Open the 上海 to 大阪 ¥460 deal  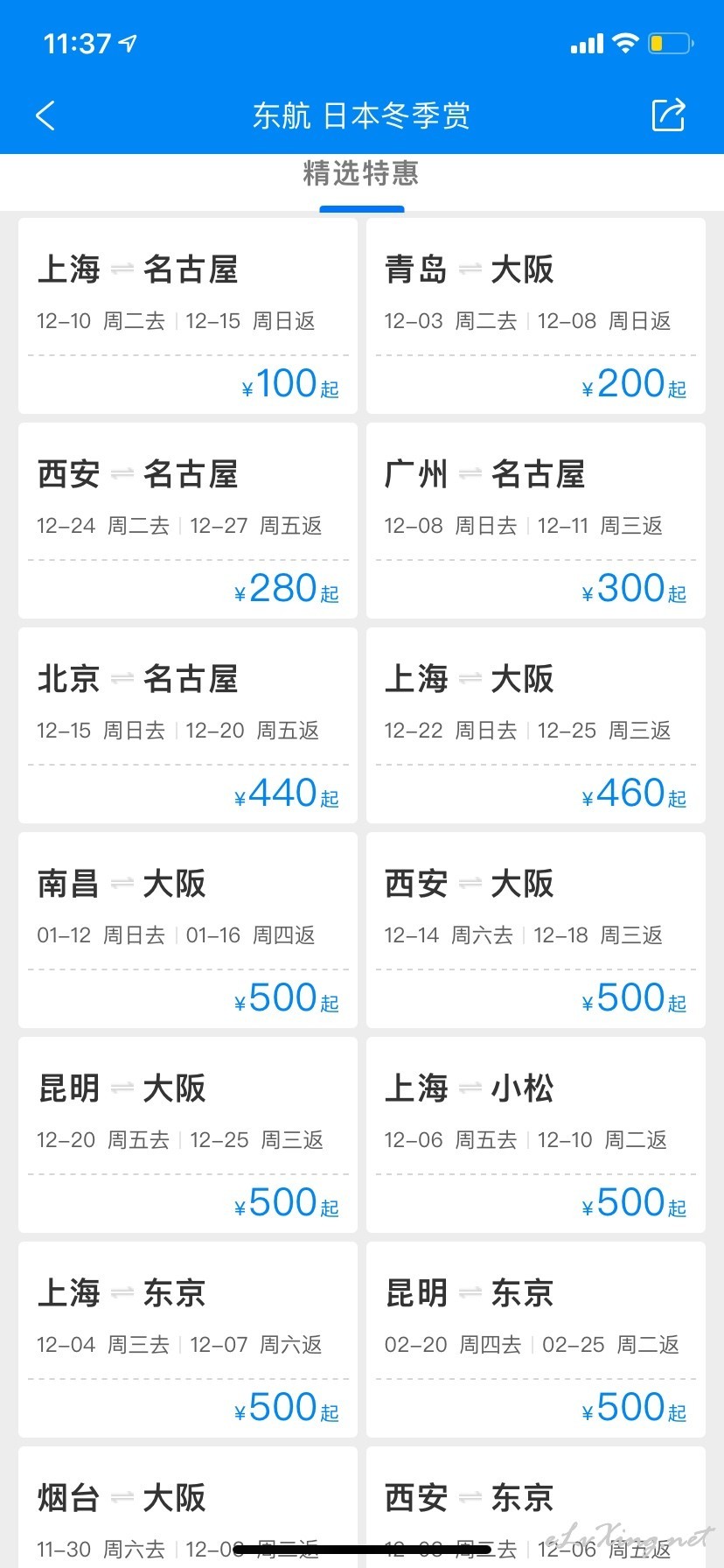coord(536,725)
